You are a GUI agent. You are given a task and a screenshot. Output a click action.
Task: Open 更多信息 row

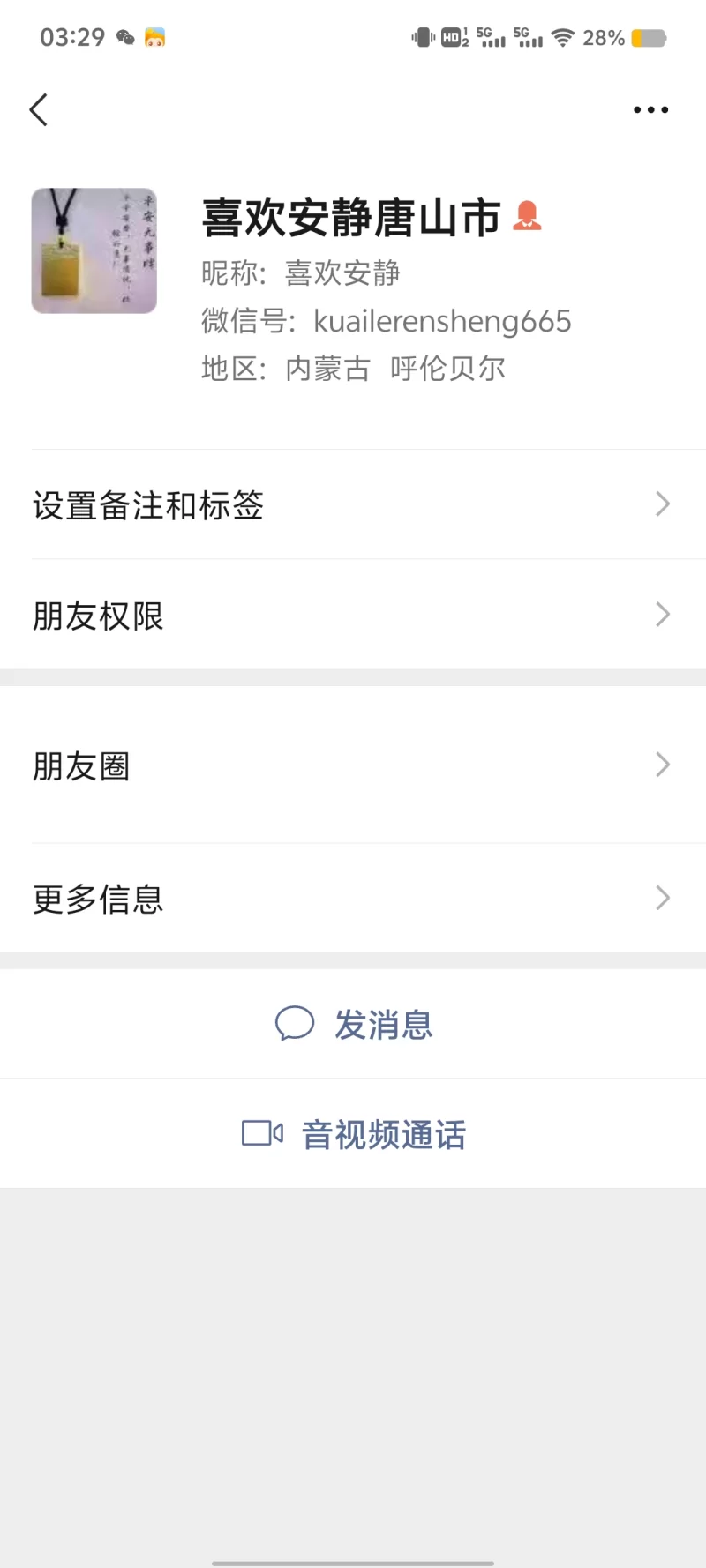coord(353,899)
